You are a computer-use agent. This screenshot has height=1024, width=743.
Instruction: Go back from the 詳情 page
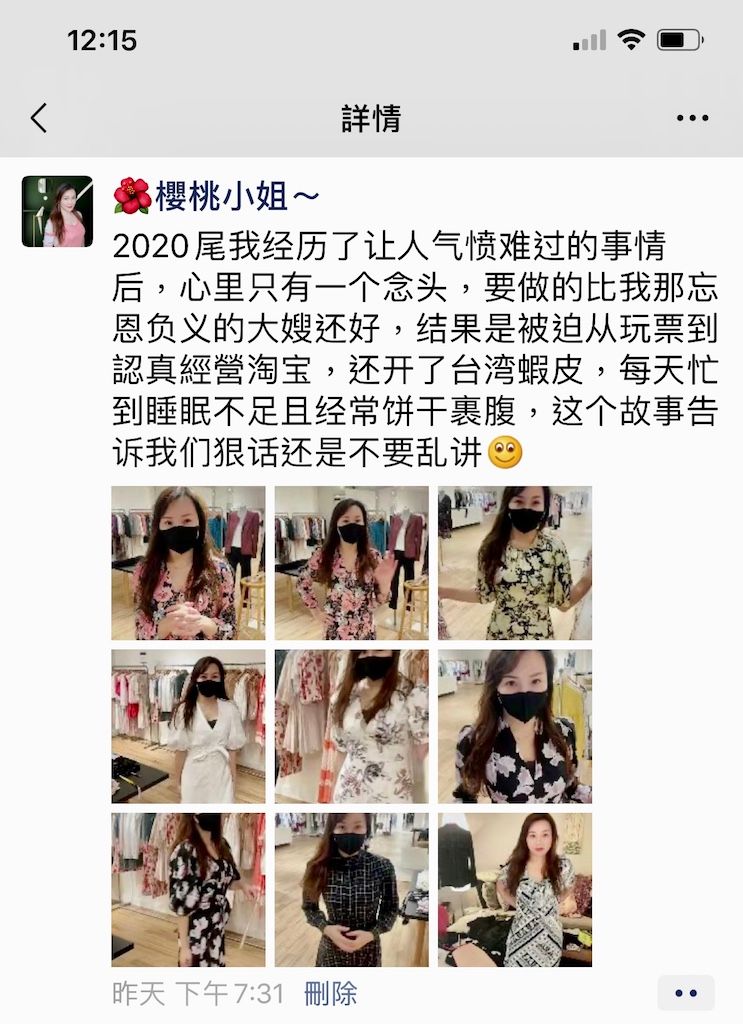coord(39,118)
